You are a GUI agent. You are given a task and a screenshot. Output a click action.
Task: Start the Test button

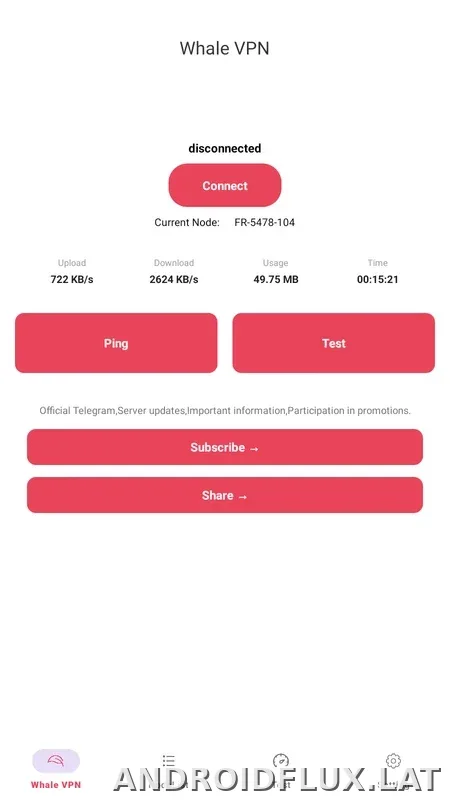(x=334, y=343)
